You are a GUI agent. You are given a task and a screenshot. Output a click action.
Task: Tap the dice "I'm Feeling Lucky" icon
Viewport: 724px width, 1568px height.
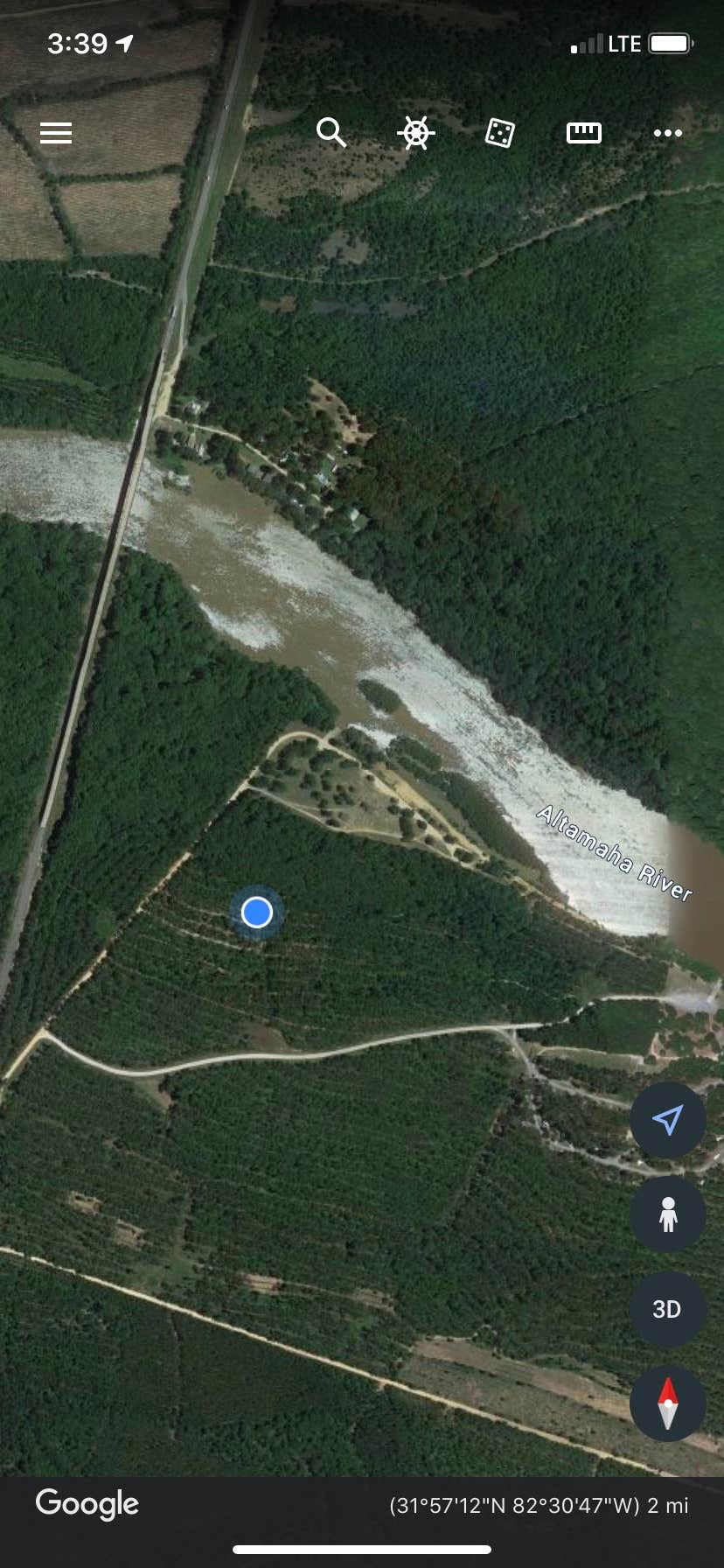coord(500,133)
